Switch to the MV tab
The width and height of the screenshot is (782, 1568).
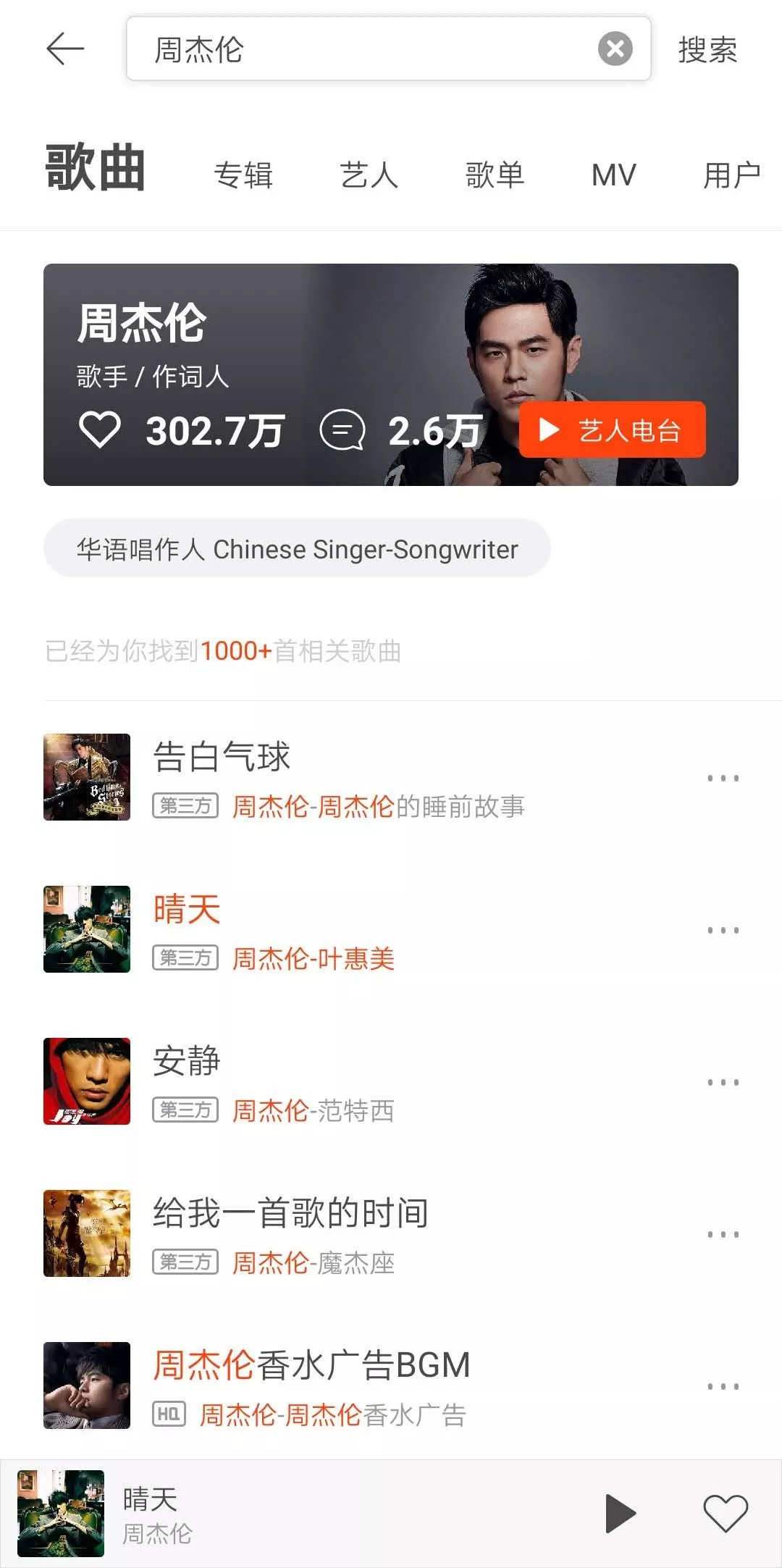[x=613, y=175]
